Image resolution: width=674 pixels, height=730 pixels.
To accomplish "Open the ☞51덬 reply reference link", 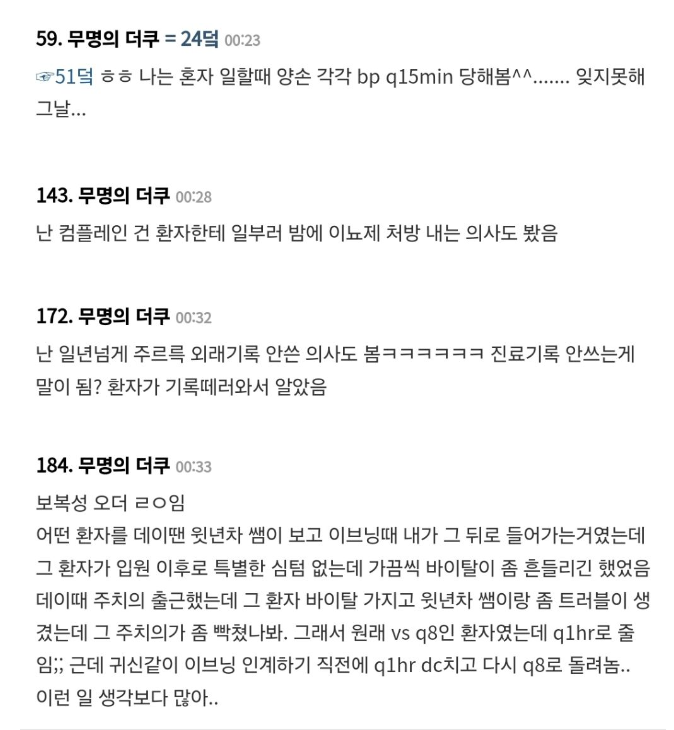I will [64, 78].
